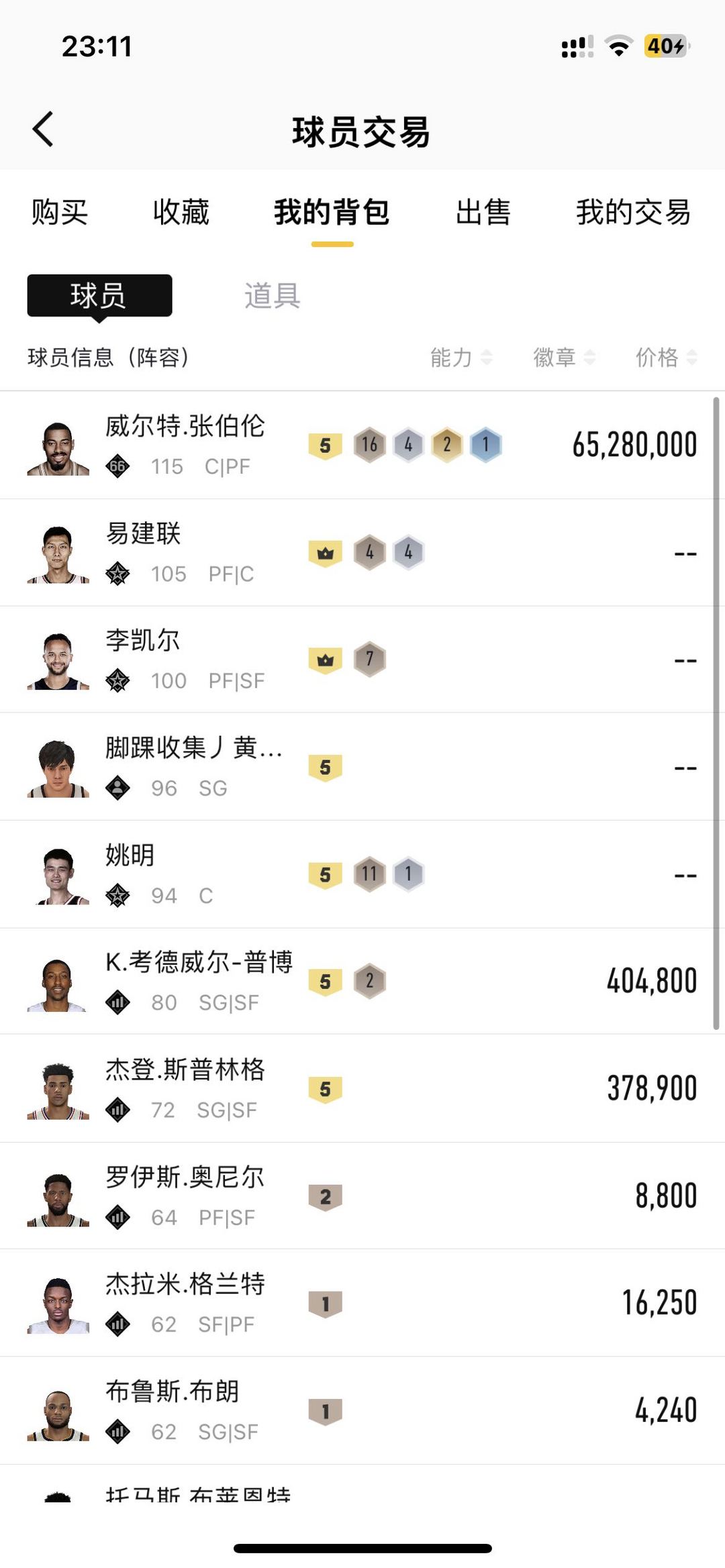The height and width of the screenshot is (1568, 725).
Task: Sort the list by 价格
Action: tap(667, 358)
